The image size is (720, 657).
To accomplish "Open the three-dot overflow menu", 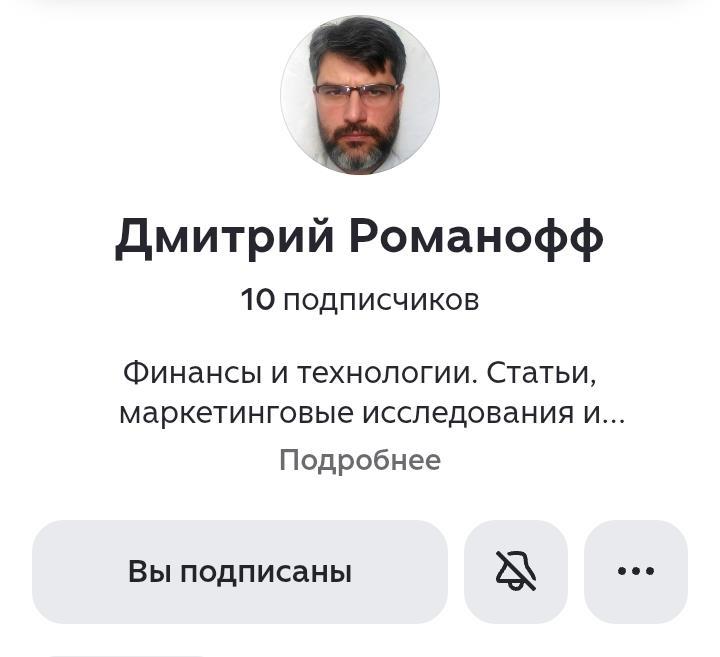I will click(636, 572).
